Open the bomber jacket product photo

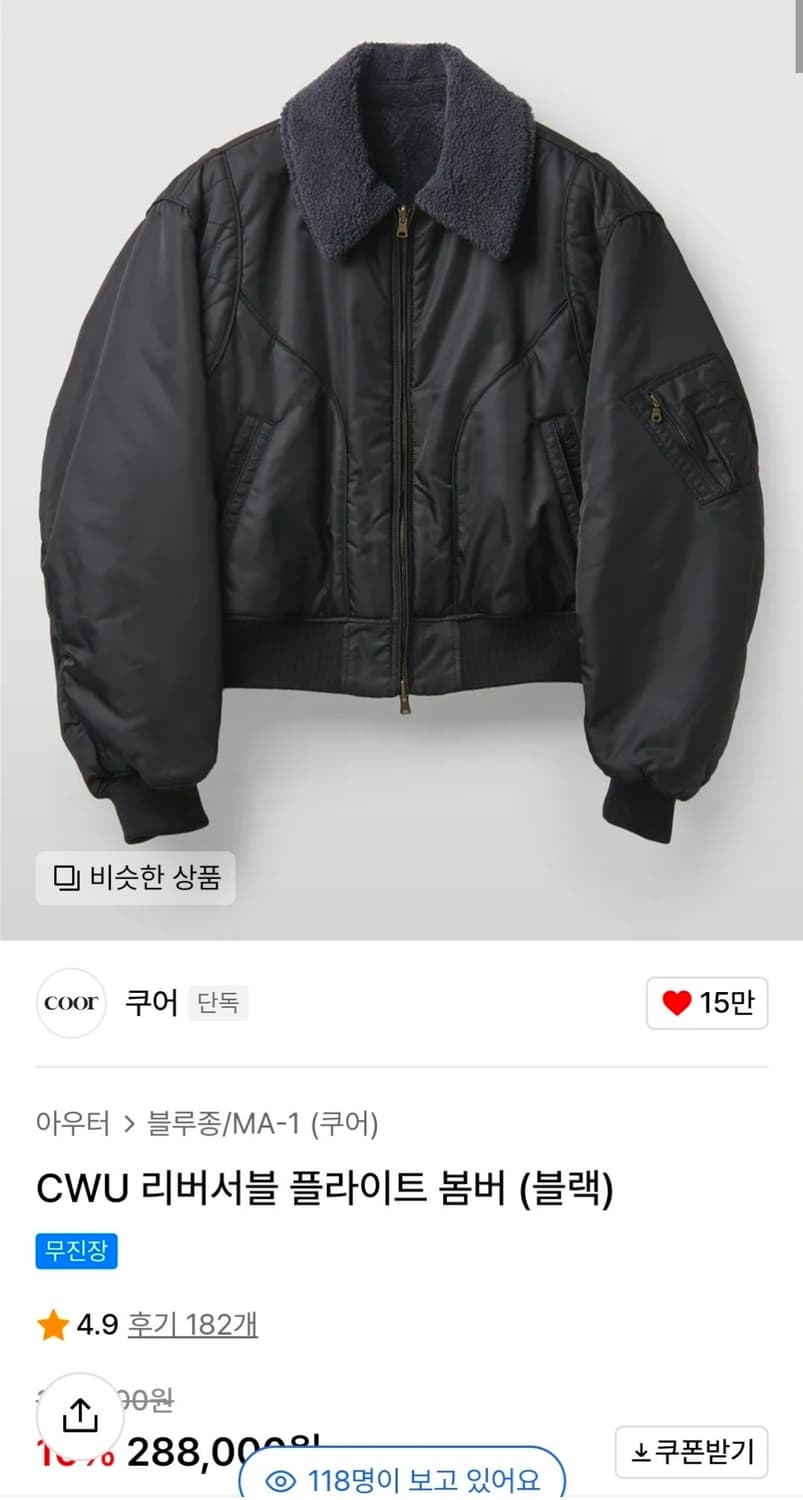pyautogui.click(x=400, y=450)
